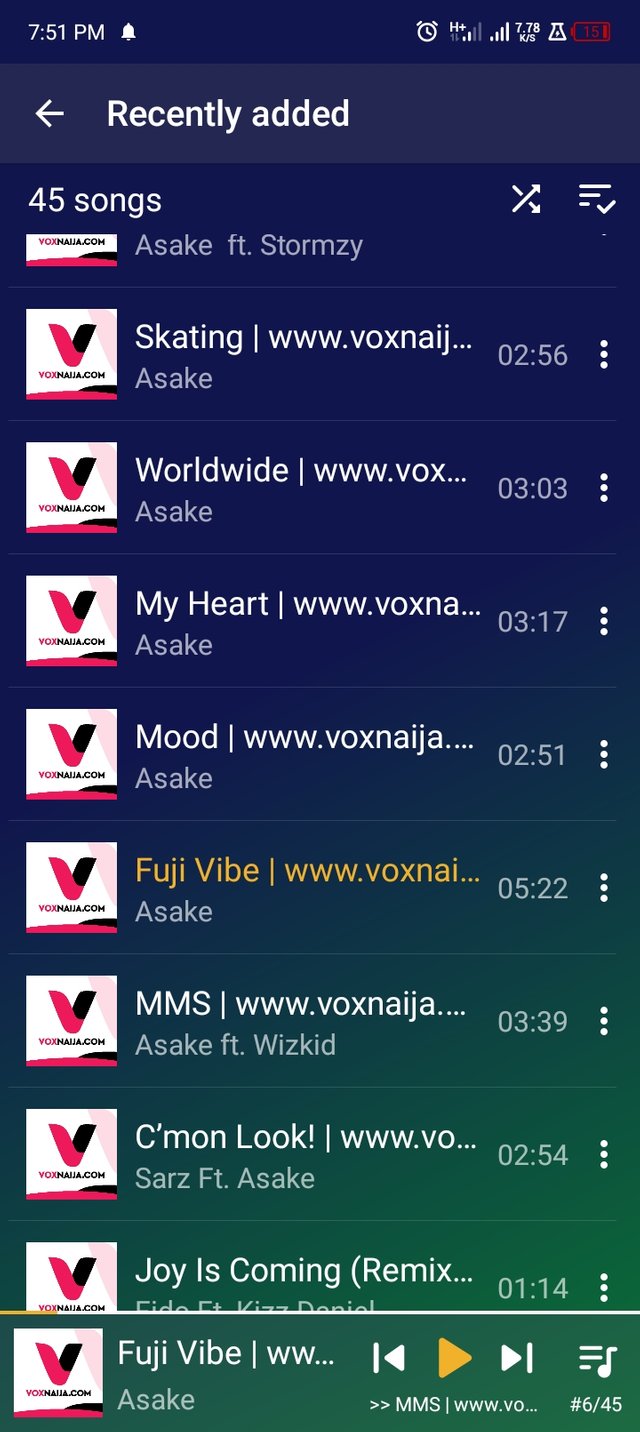Viewport: 640px width, 1432px height.
Task: Open more options for Mood
Action: pos(603,754)
